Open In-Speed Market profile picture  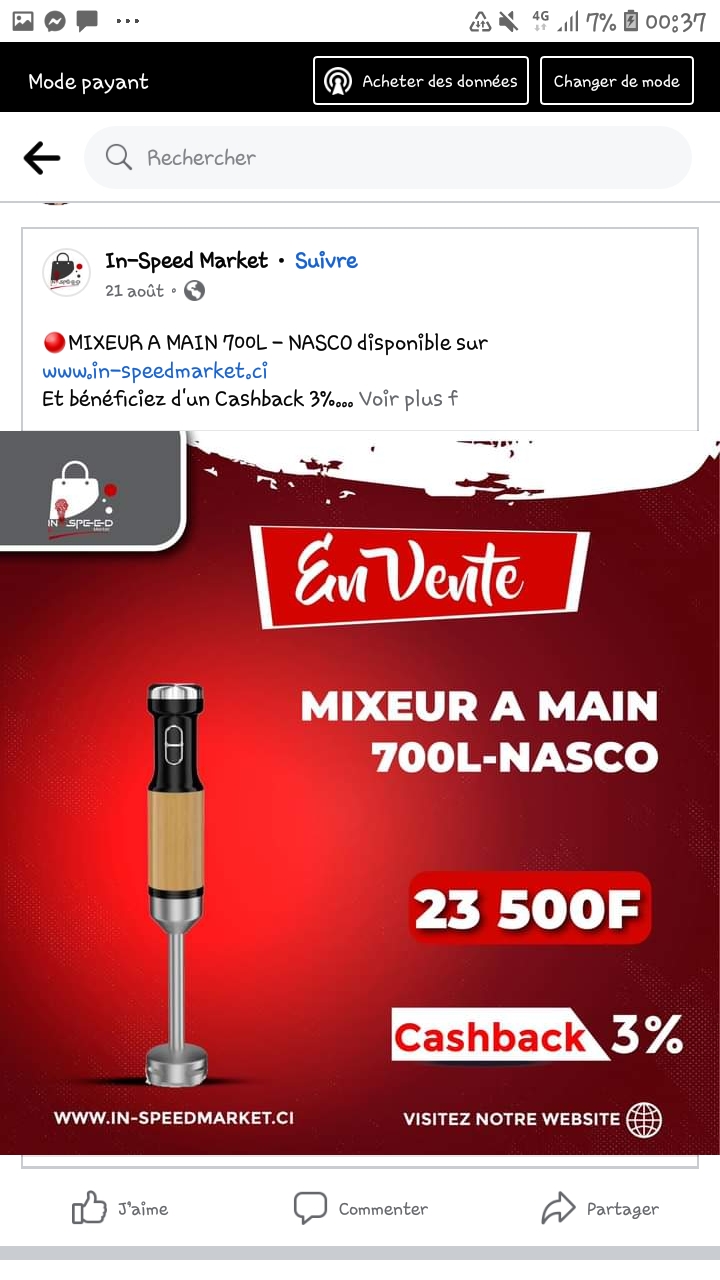pyautogui.click(x=67, y=273)
